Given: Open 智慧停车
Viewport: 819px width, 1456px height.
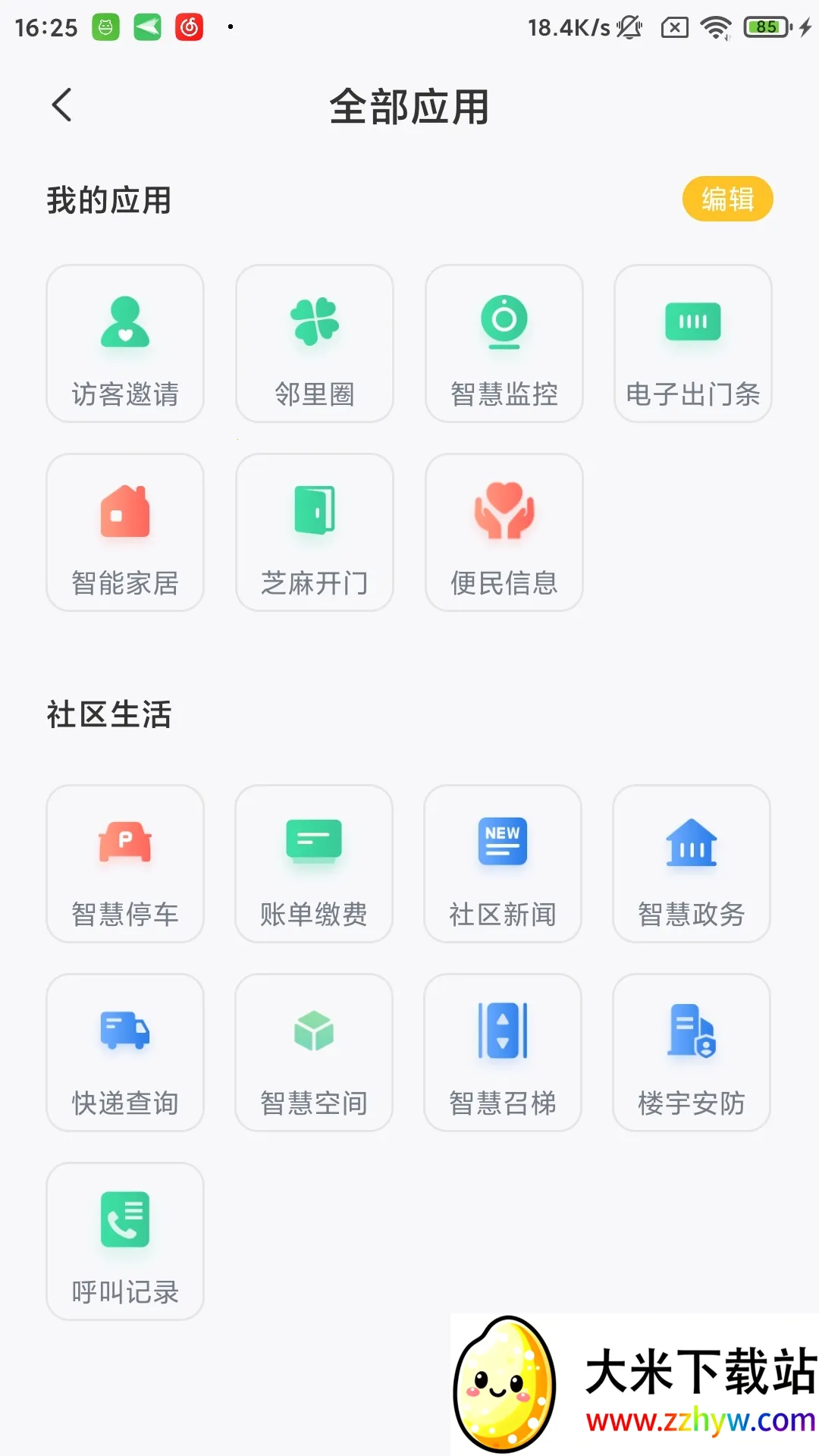Looking at the screenshot, I should pyautogui.click(x=125, y=864).
